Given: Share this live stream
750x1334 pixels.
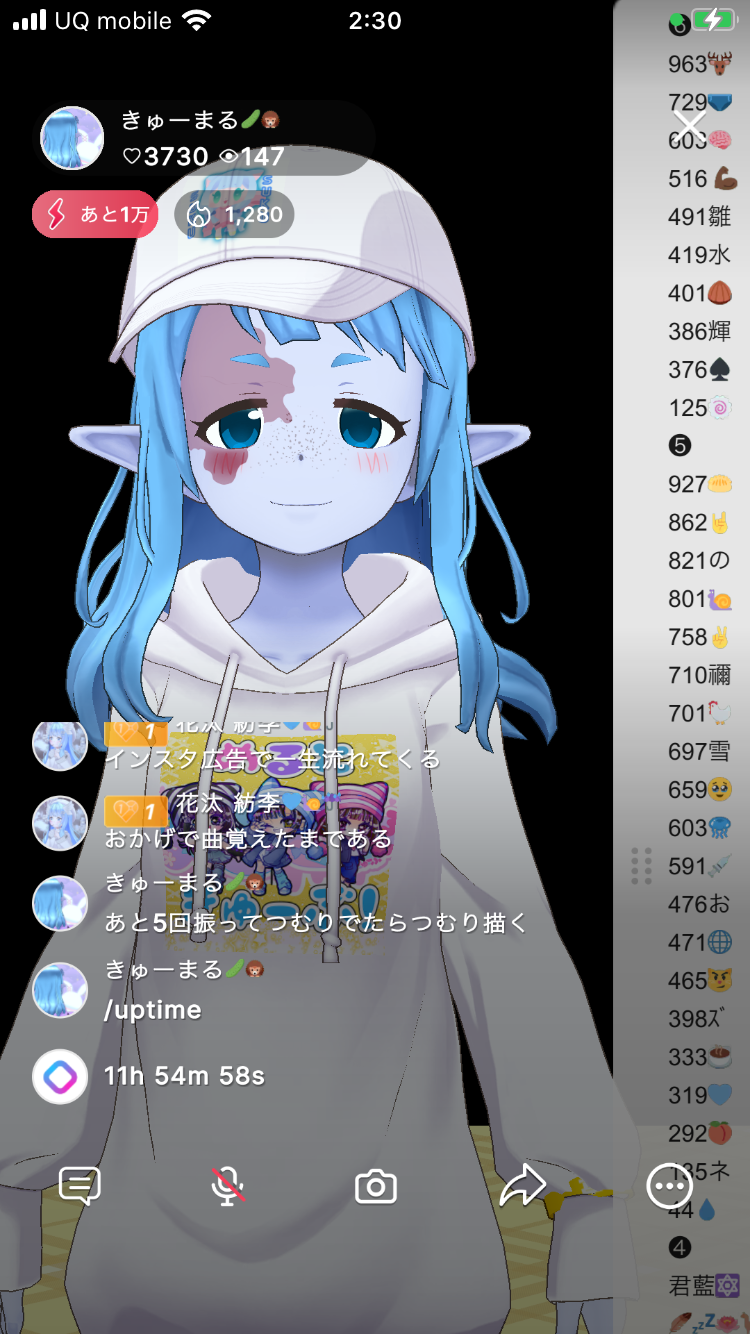Looking at the screenshot, I should point(522,1186).
